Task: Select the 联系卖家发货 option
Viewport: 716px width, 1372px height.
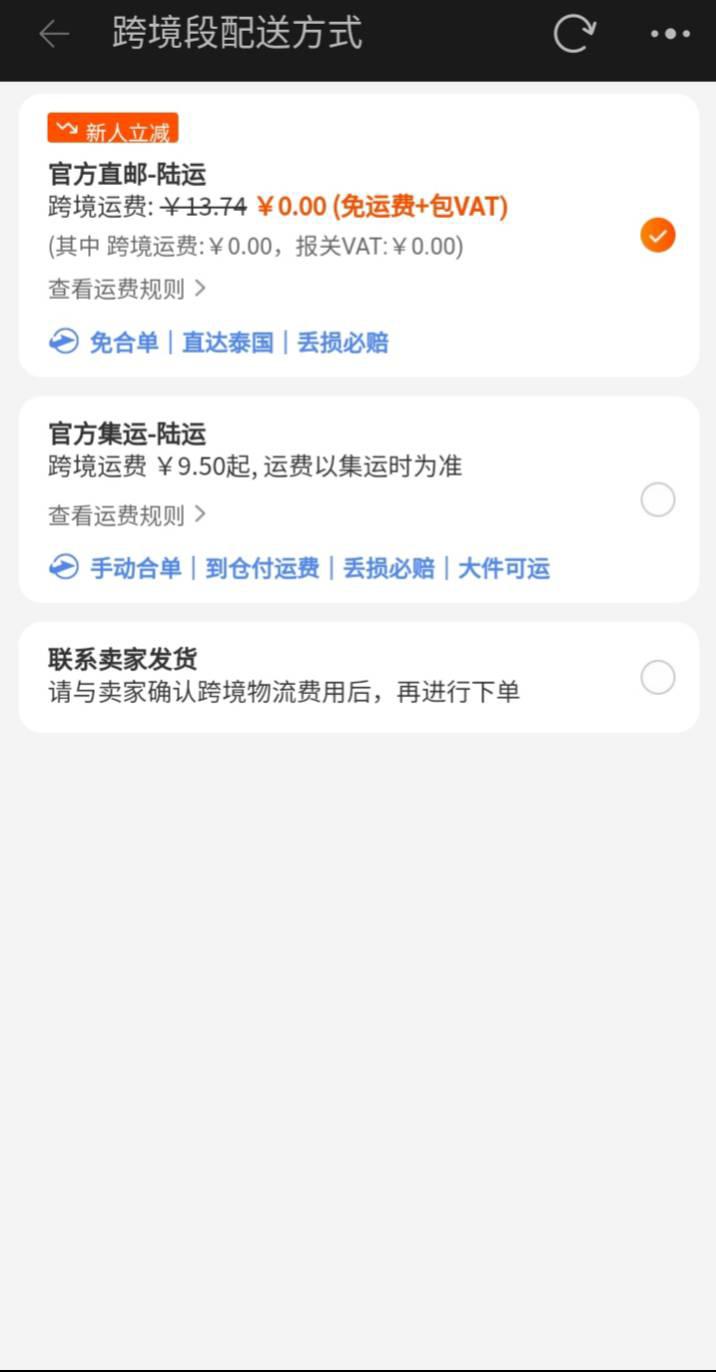Action: (657, 677)
